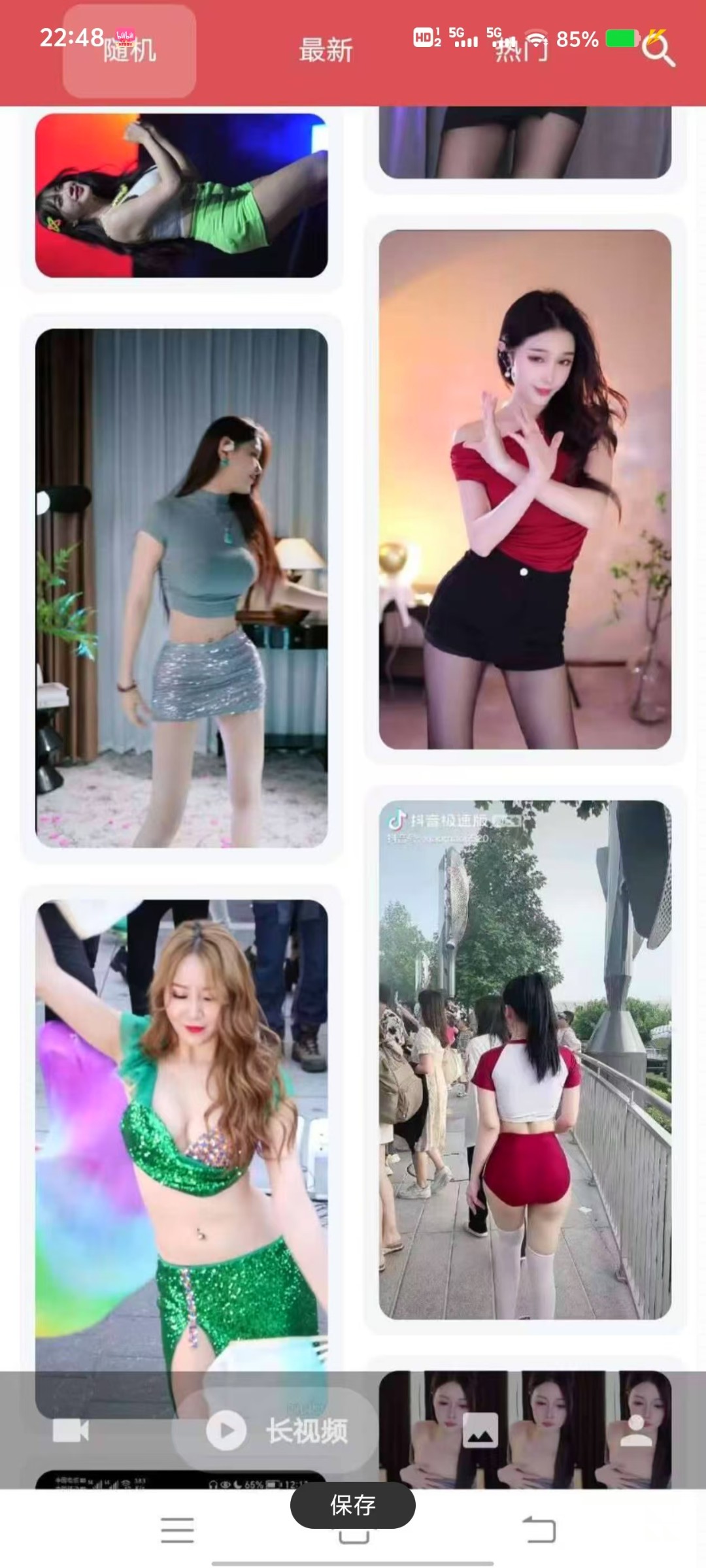Tap the 长视频 long video button
This screenshot has height=1568, width=706.
point(276,1431)
